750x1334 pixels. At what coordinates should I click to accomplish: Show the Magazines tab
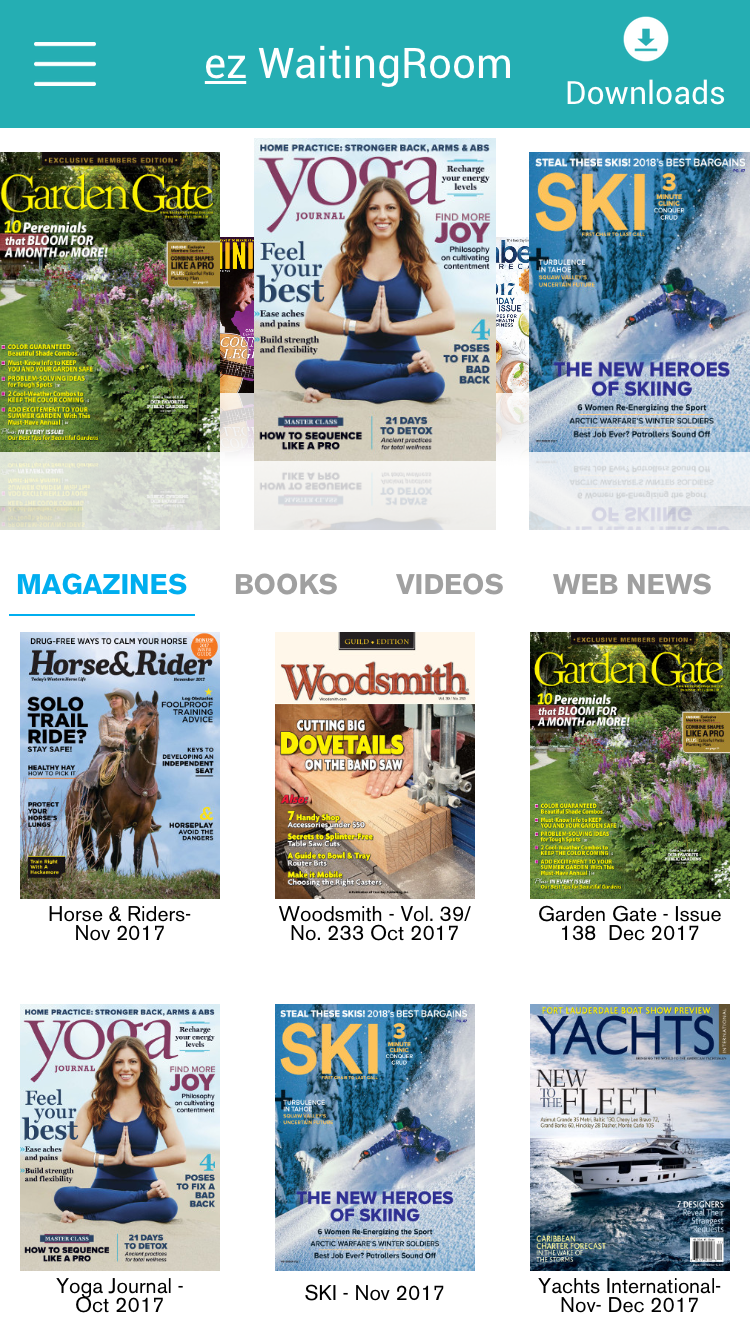(x=102, y=584)
